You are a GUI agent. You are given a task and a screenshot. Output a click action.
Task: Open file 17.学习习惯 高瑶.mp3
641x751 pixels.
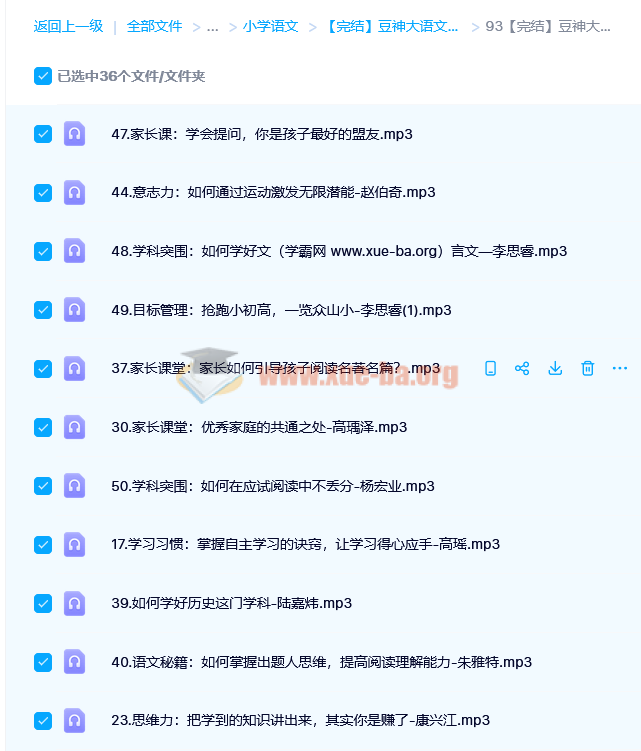click(x=305, y=545)
